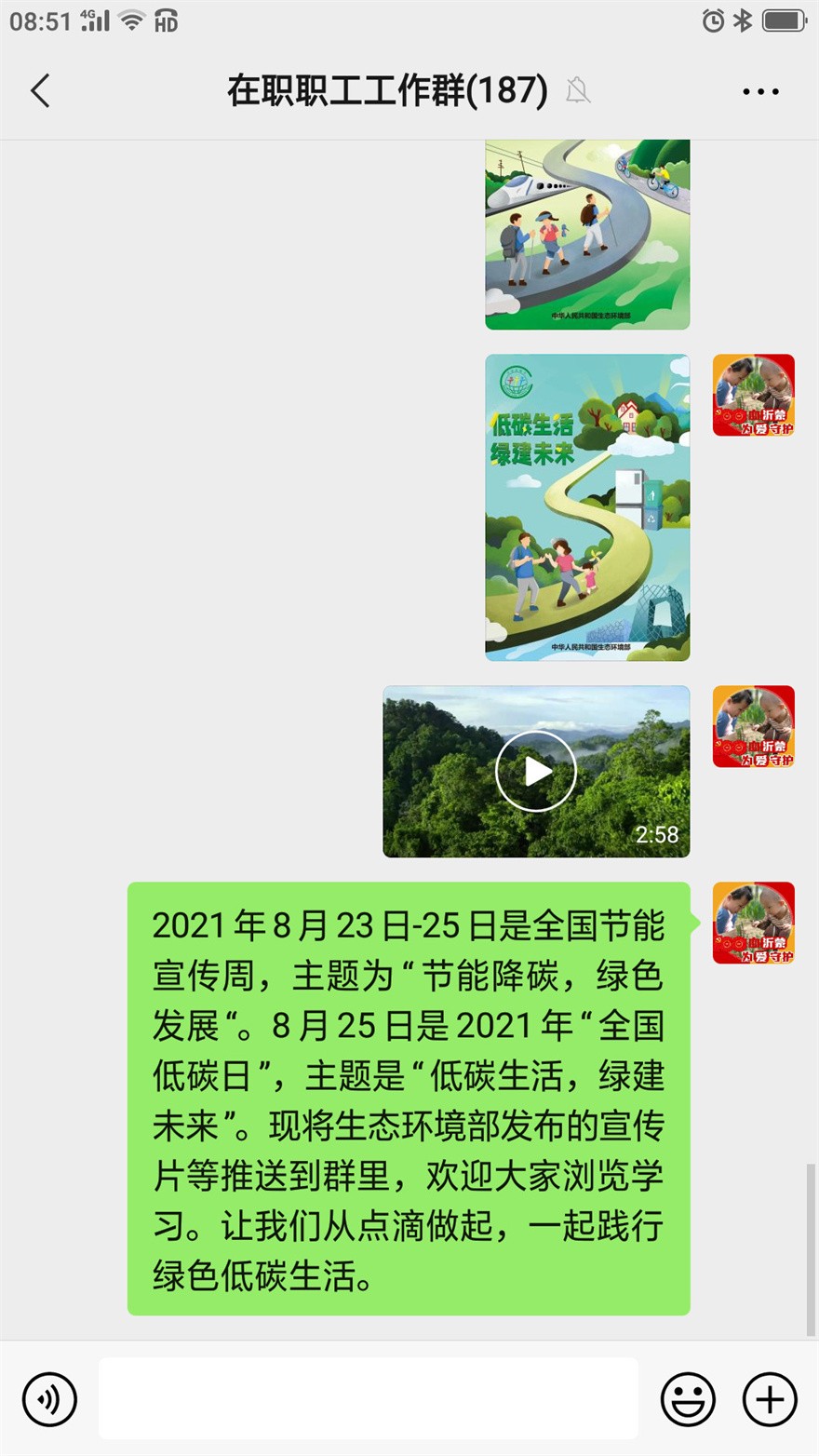Screen dimensions: 819x1456
Task: Open the 低碳生活 绿建未来 poster image
Action: 587,507
